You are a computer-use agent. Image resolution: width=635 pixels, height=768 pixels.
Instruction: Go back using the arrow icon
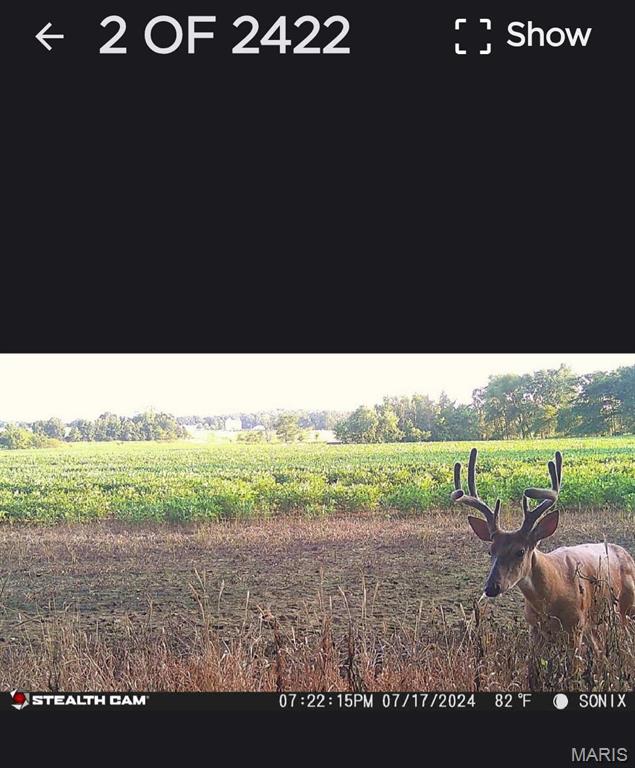(49, 36)
